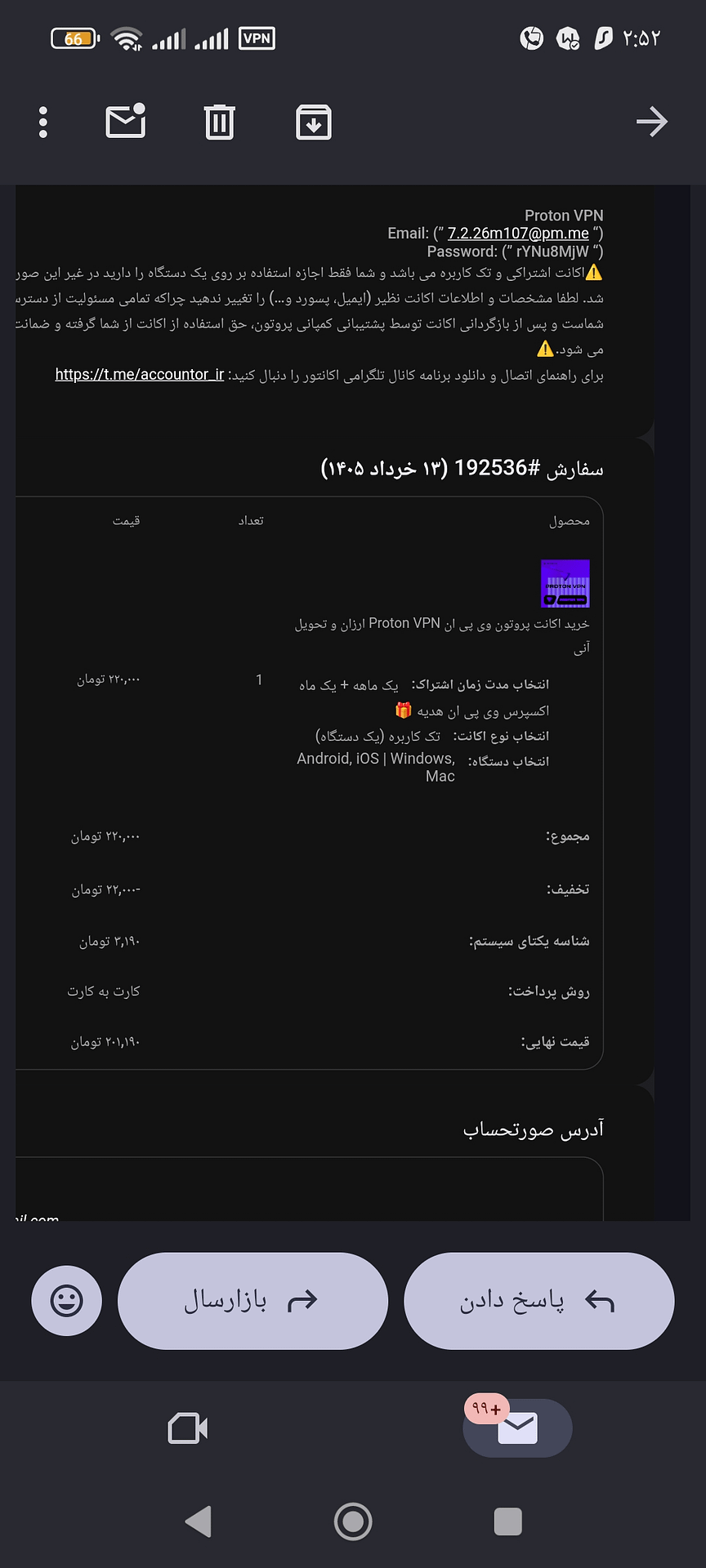This screenshot has width=706, height=1568.
Task: Open the 7.2.26m107@pm.me email link
Action: pyautogui.click(x=518, y=234)
